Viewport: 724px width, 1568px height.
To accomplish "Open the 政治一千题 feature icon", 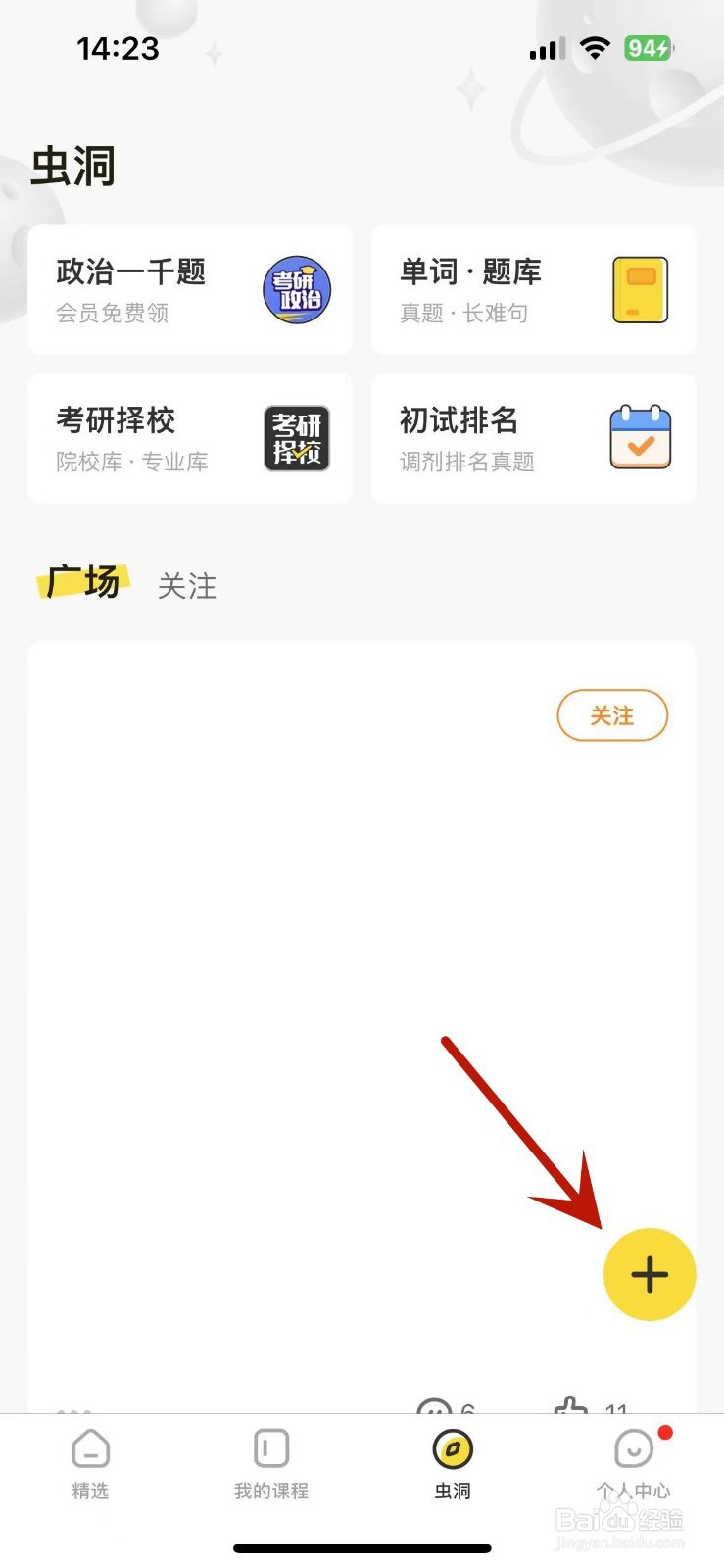I will tap(297, 289).
